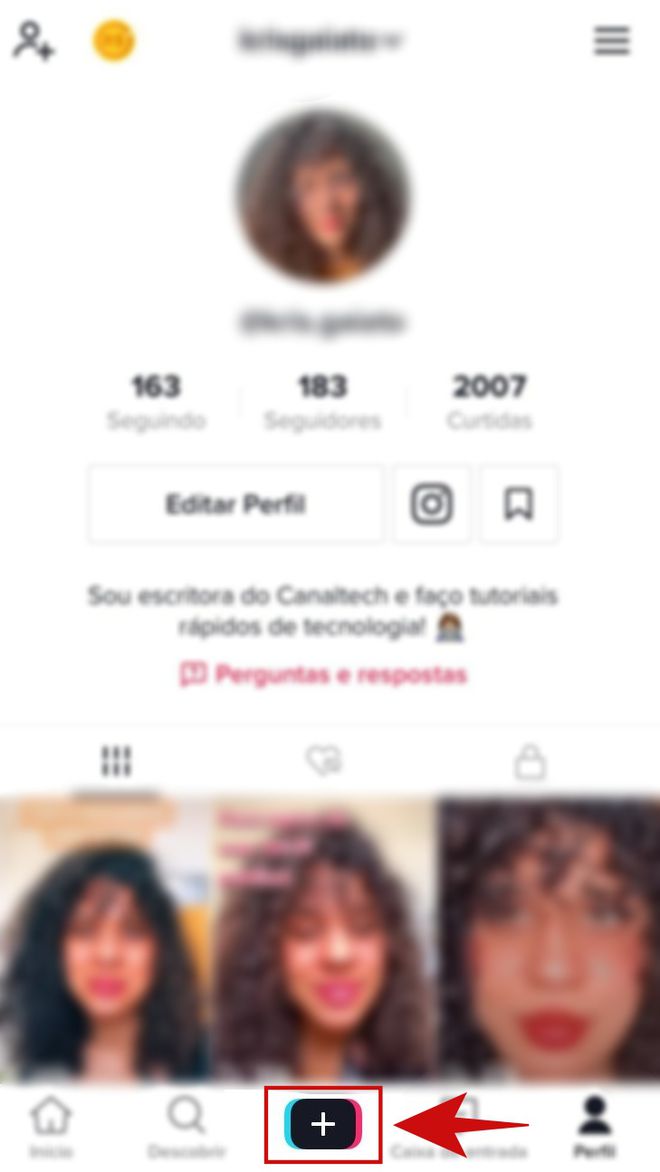Switch to the liked videos tab
This screenshot has height=1172, width=660.
click(x=324, y=762)
